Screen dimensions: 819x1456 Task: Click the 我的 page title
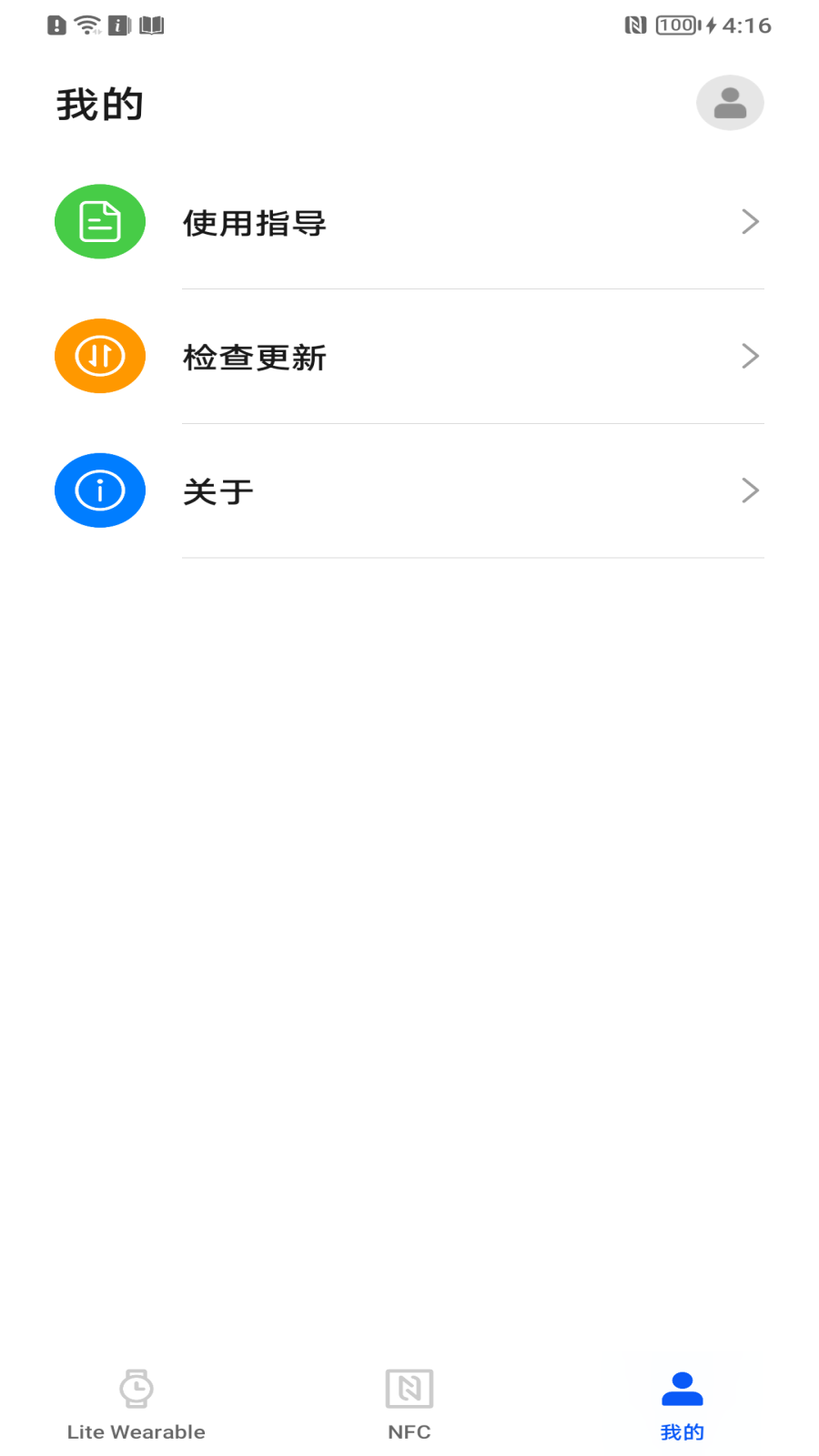click(x=100, y=103)
